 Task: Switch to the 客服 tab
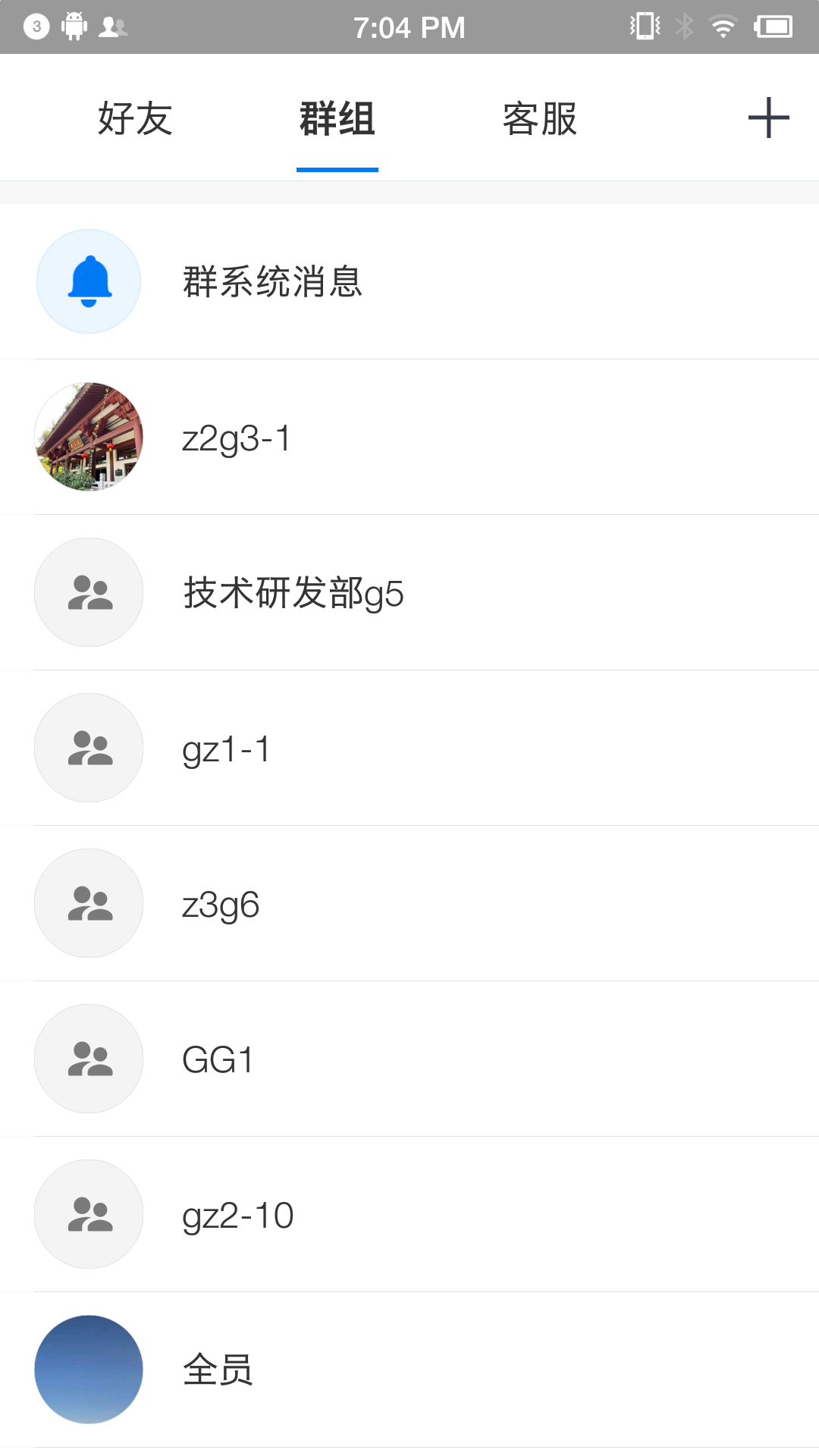click(541, 118)
